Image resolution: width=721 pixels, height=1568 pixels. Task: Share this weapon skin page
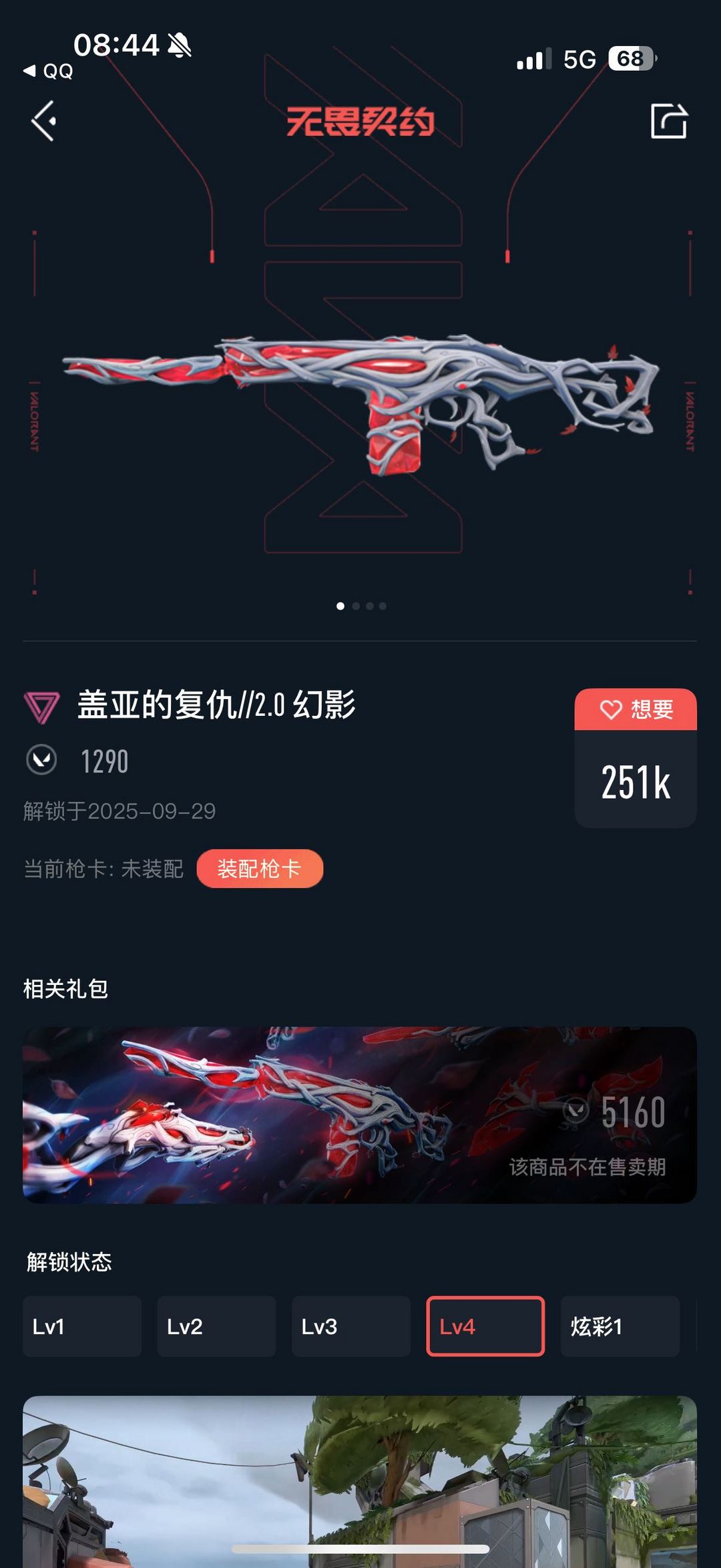coord(669,121)
